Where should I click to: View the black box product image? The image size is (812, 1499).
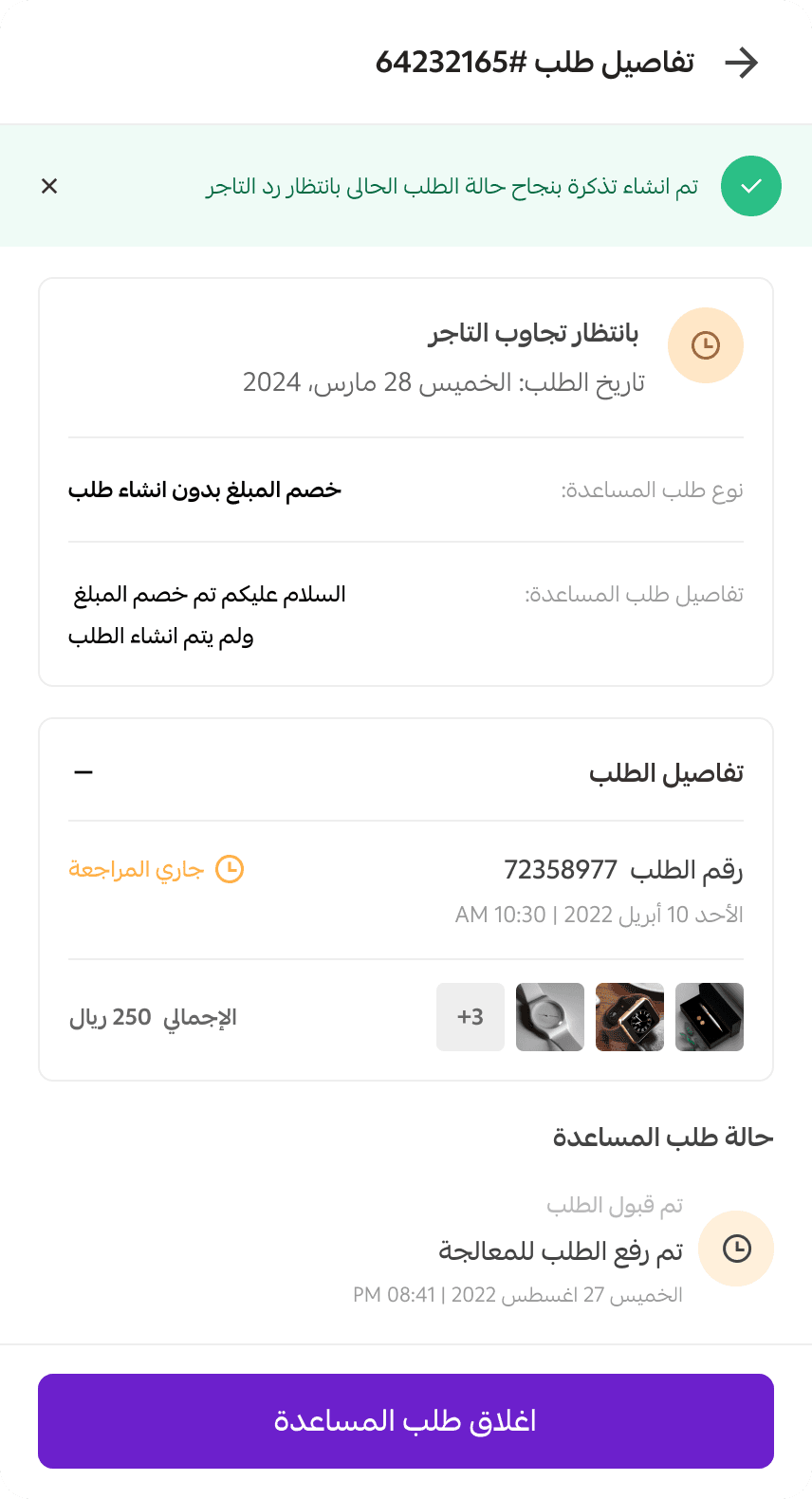click(x=710, y=1017)
